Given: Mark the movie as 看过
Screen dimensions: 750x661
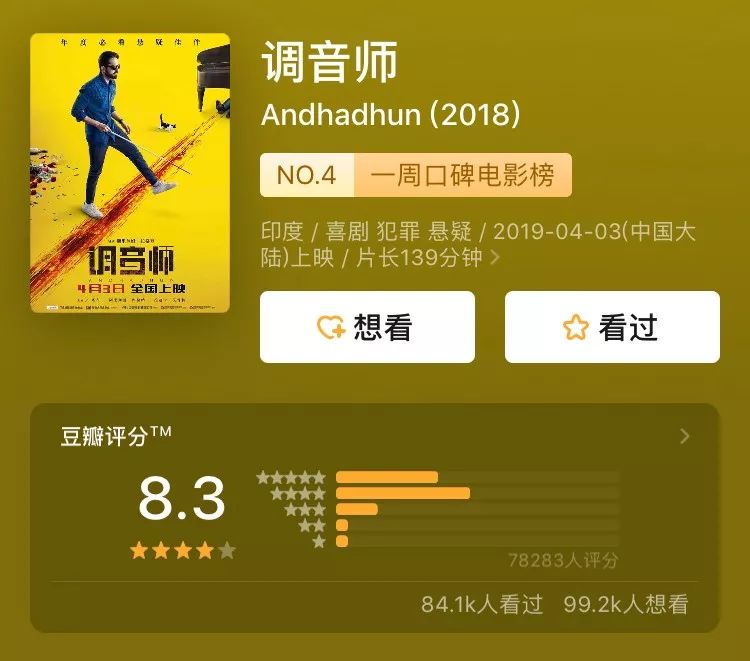Looking at the screenshot, I should (611, 327).
